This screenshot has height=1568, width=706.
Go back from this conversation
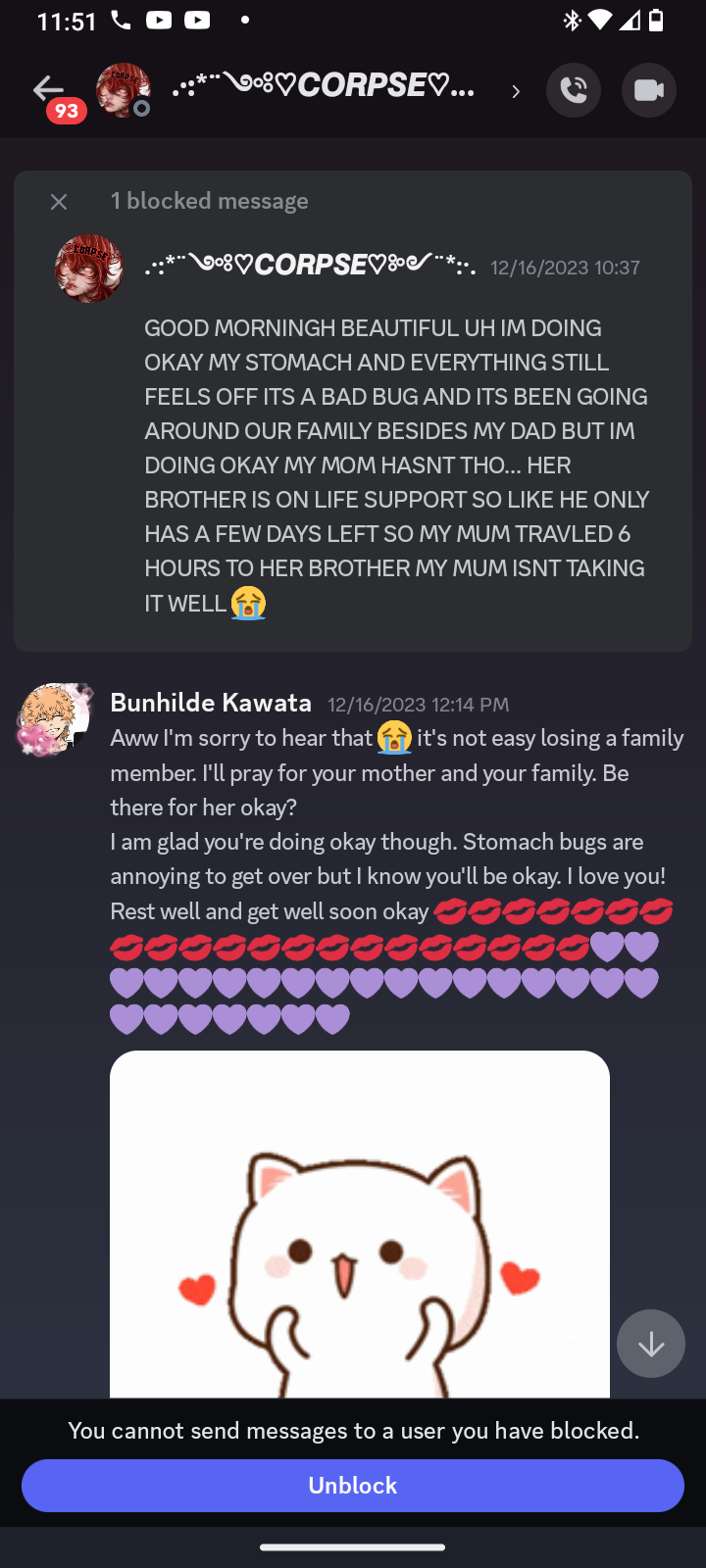point(48,89)
